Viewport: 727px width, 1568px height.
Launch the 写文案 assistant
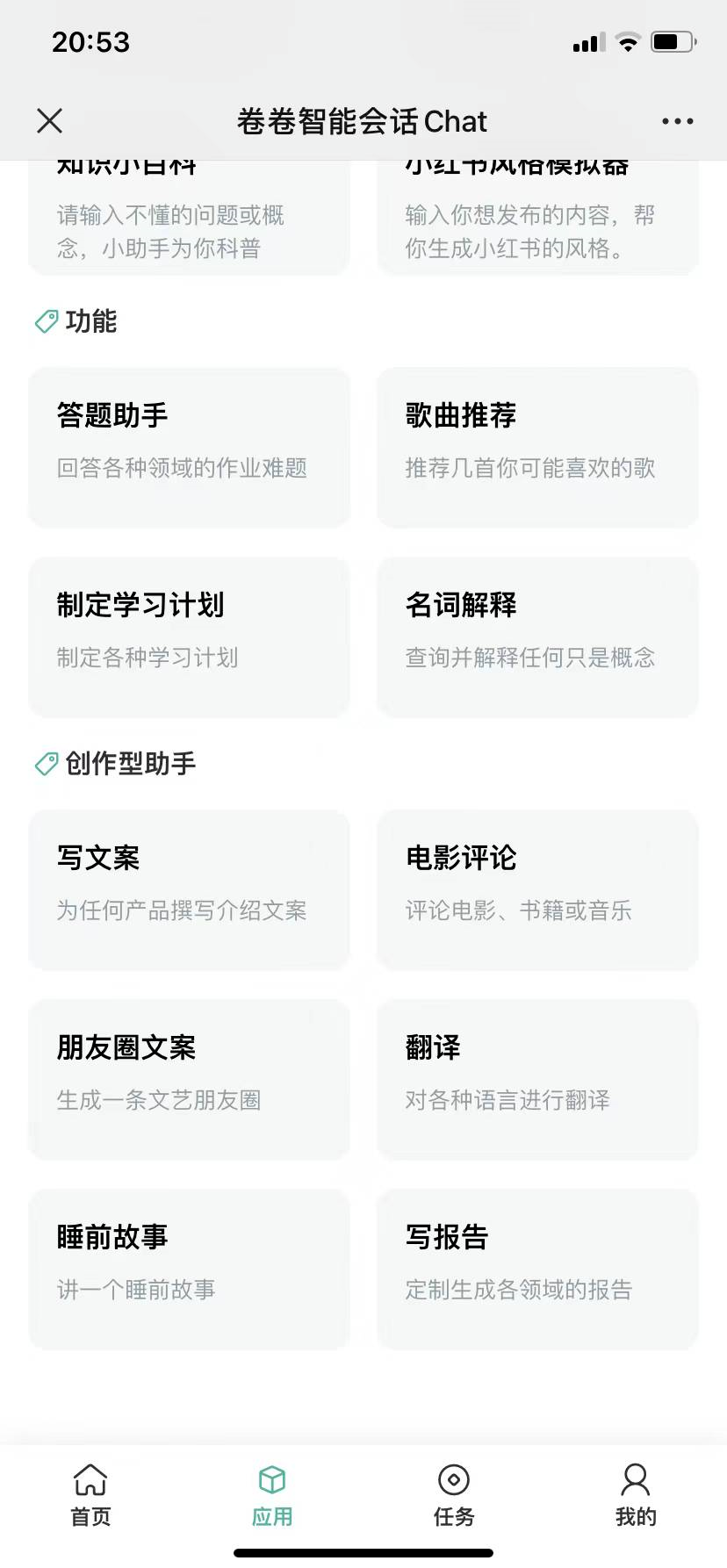(189, 889)
